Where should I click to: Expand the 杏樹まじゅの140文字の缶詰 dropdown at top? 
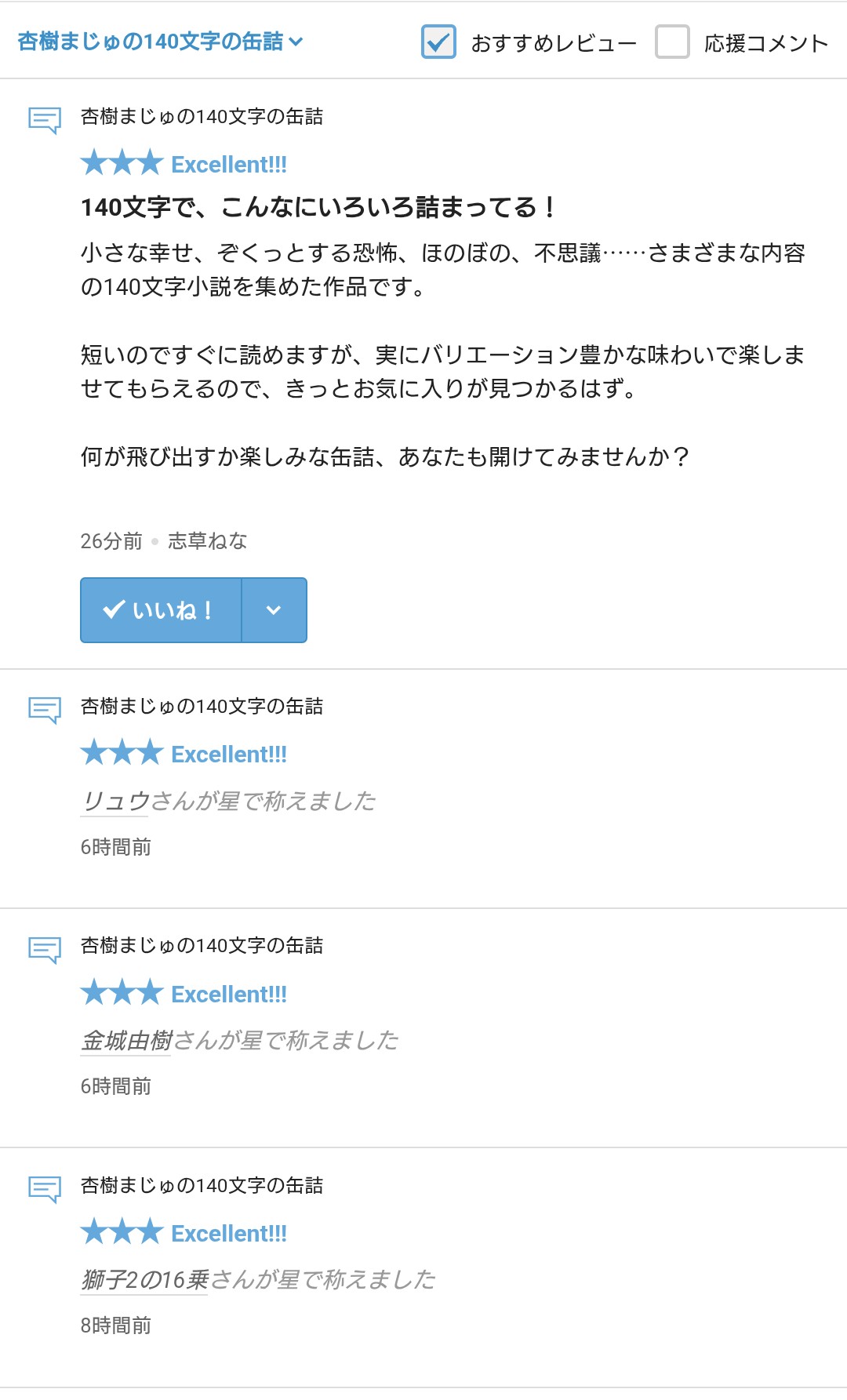tap(160, 42)
